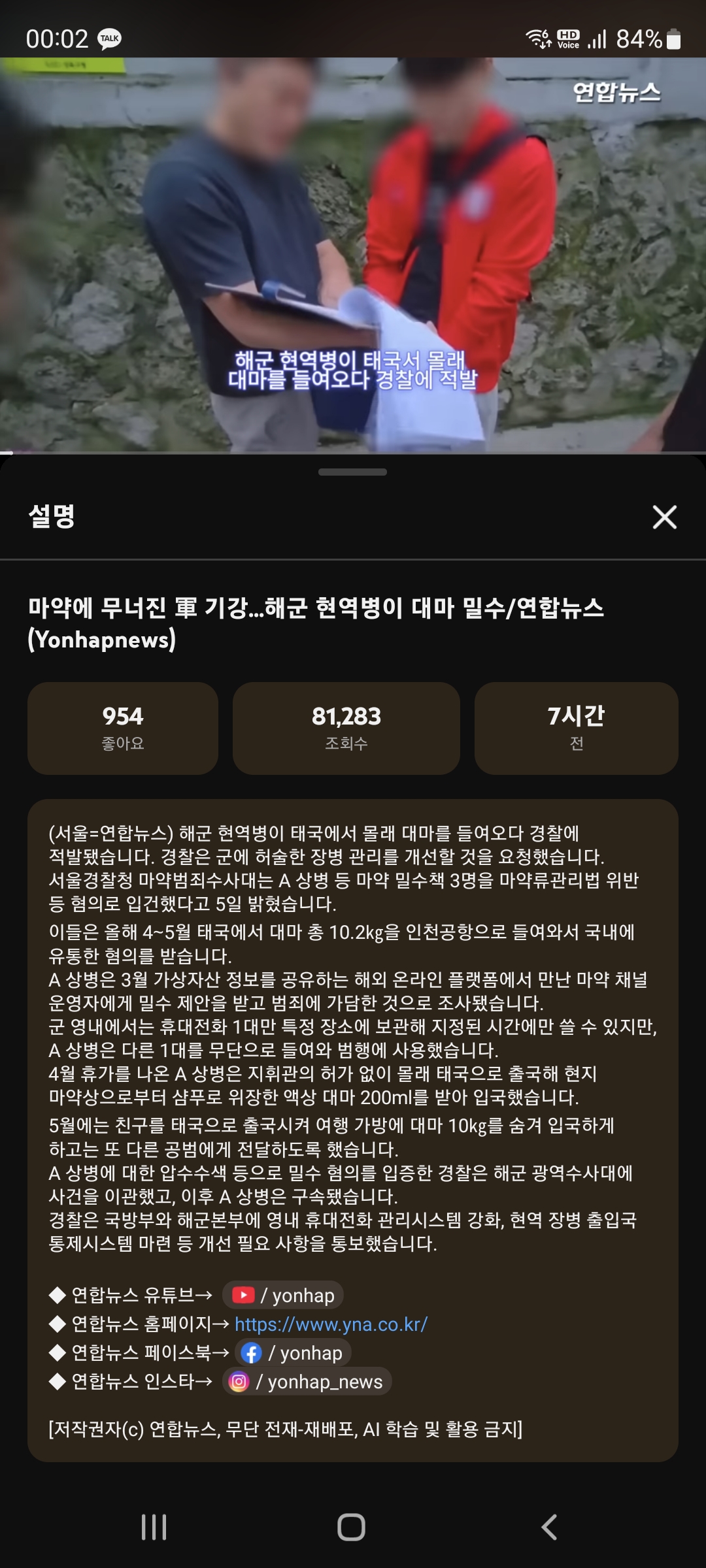Open recent apps via the navigation bar
The image size is (706, 1568).
click(154, 1527)
